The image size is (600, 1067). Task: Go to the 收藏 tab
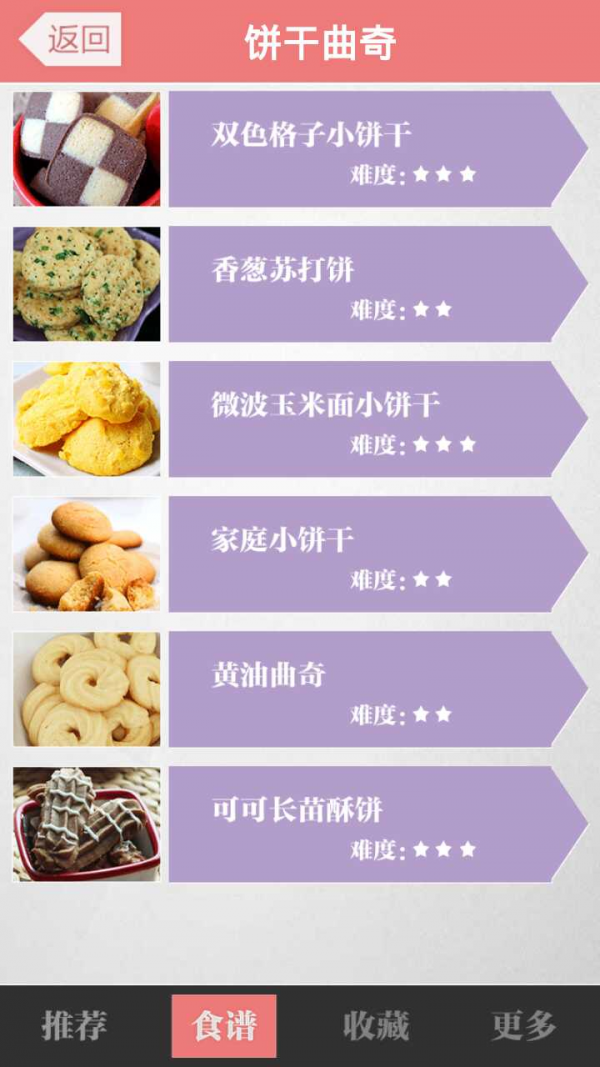[375, 1026]
